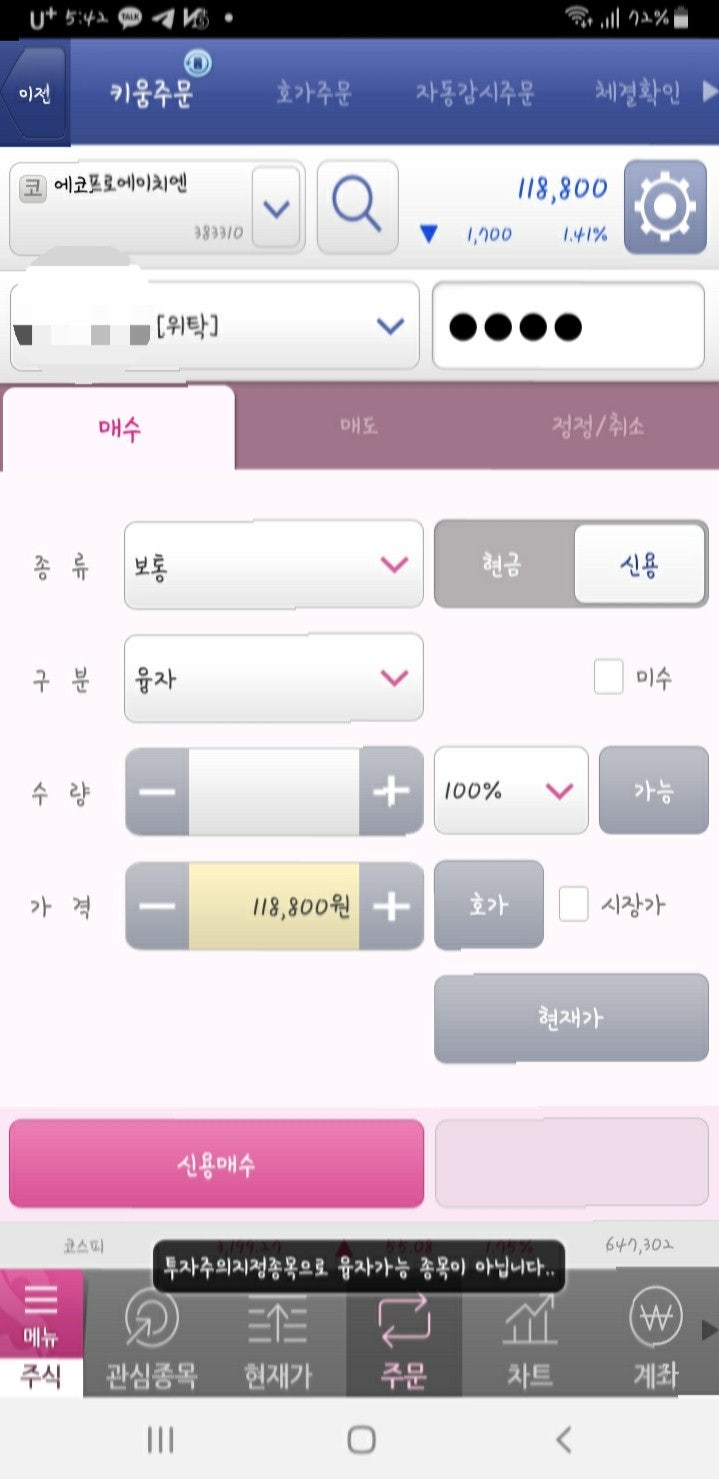Open the stock search magnifier
Image resolution: width=719 pixels, height=1479 pixels.
coord(357,206)
